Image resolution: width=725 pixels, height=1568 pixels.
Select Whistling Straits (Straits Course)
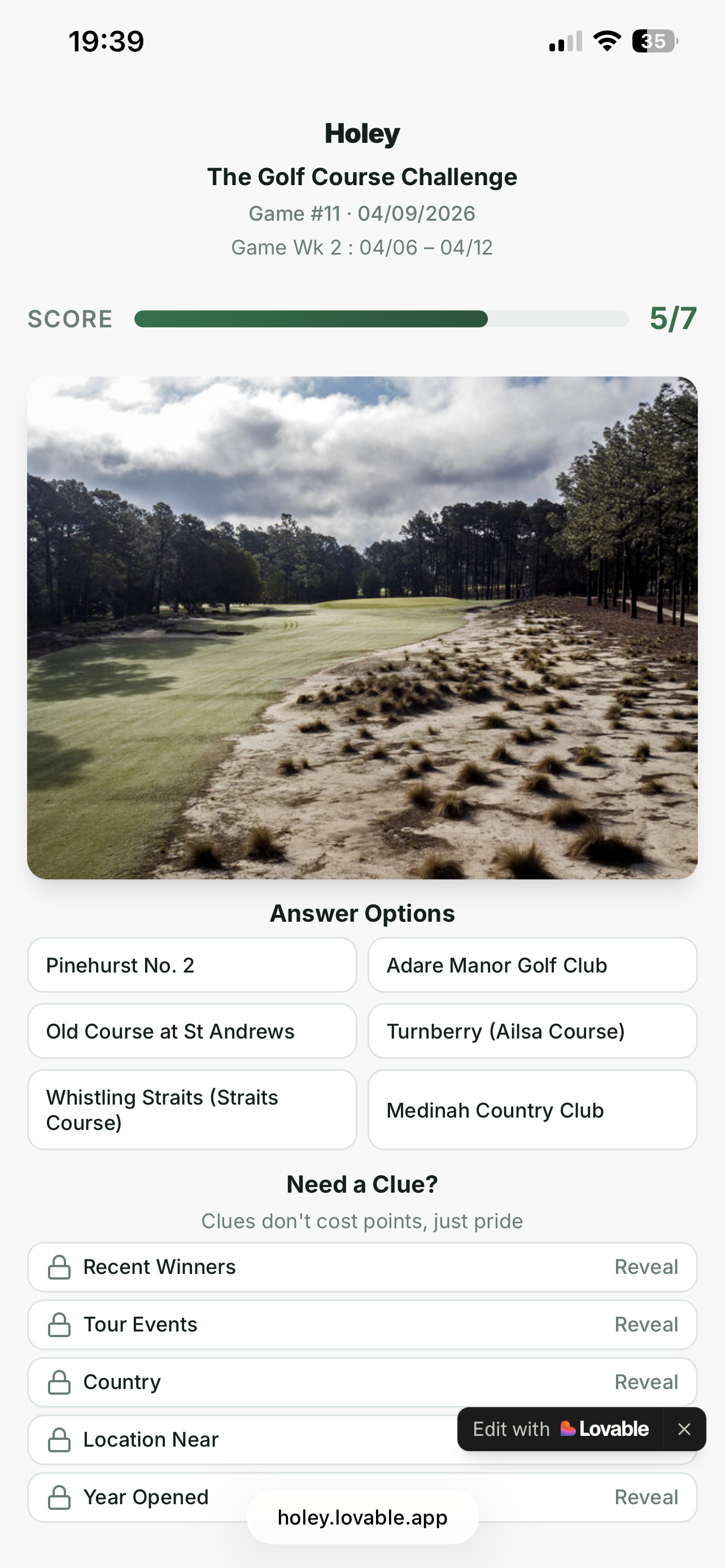click(x=192, y=1110)
